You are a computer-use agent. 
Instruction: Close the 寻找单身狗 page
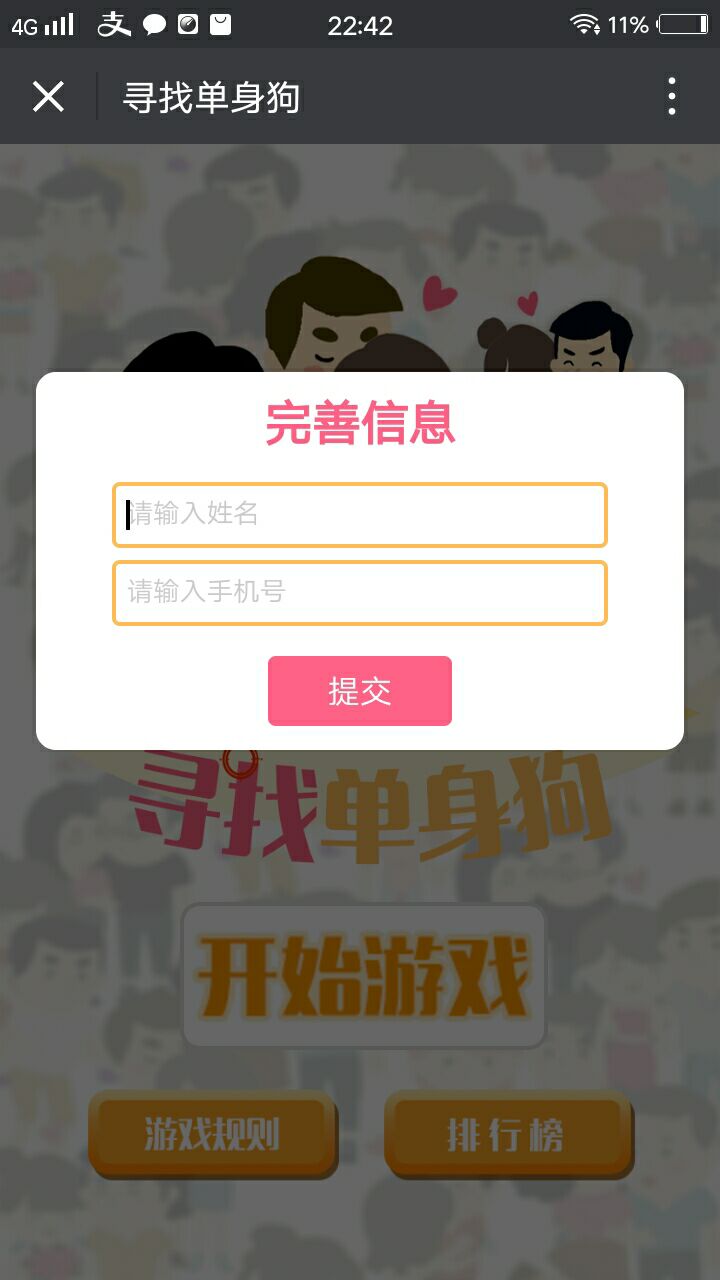tap(48, 97)
